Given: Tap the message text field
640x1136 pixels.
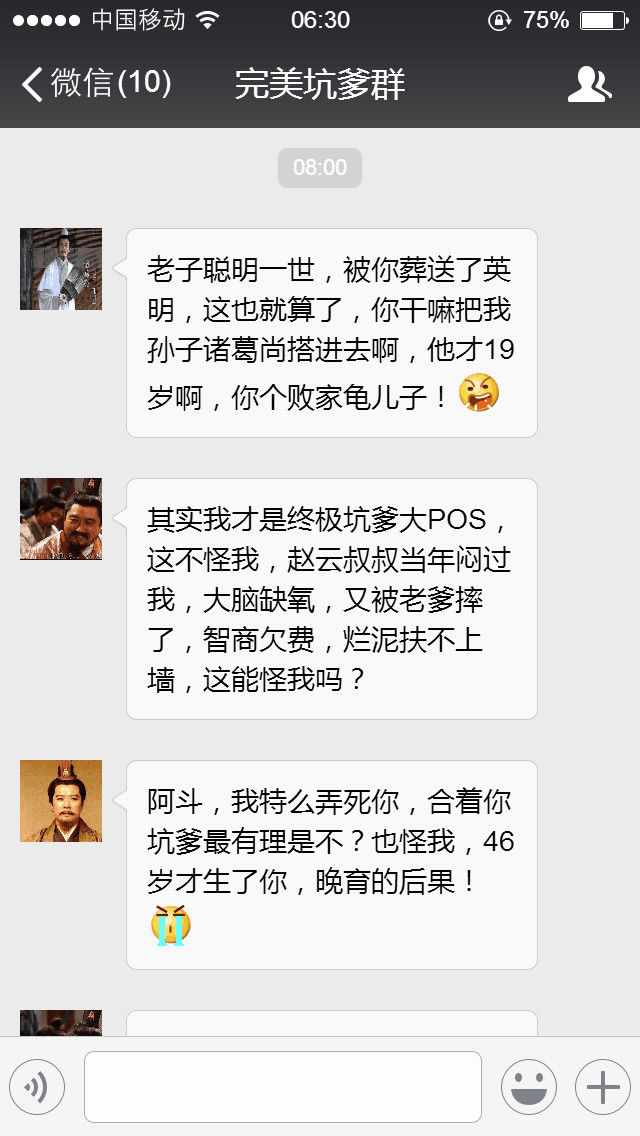Looking at the screenshot, I should [x=282, y=1087].
